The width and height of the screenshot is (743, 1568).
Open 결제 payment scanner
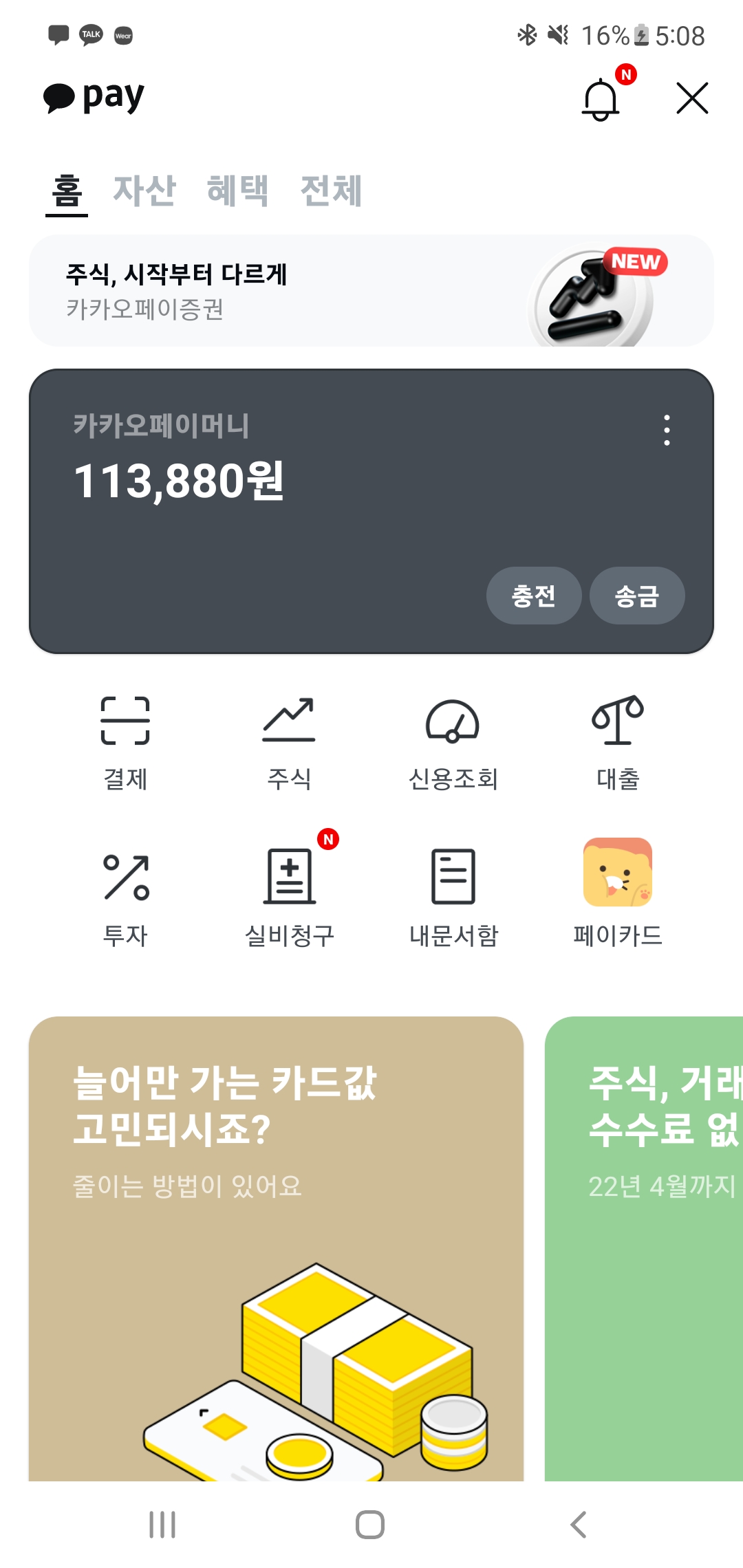(125, 743)
